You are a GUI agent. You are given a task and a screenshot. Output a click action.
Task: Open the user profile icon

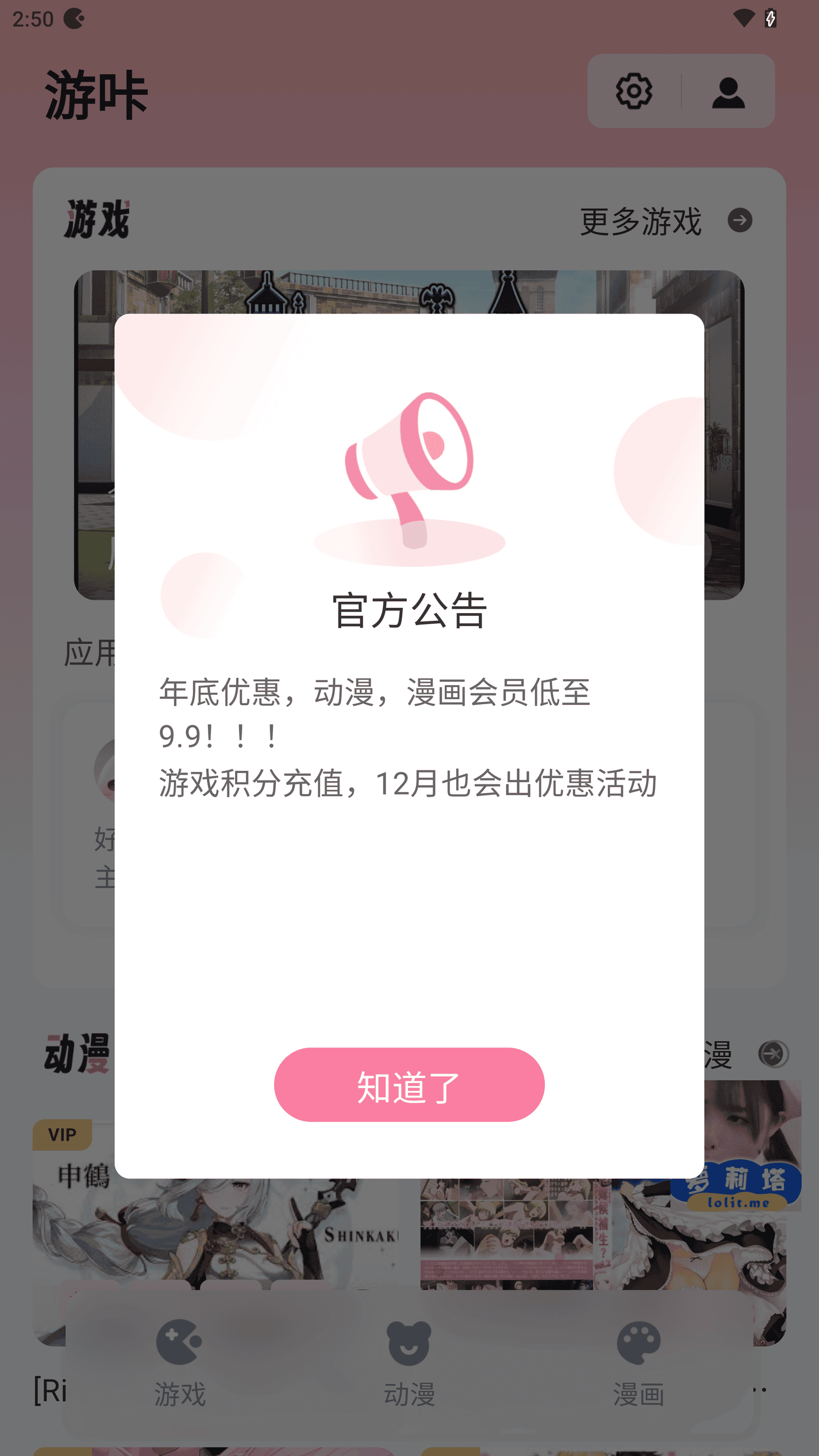pyautogui.click(x=728, y=91)
